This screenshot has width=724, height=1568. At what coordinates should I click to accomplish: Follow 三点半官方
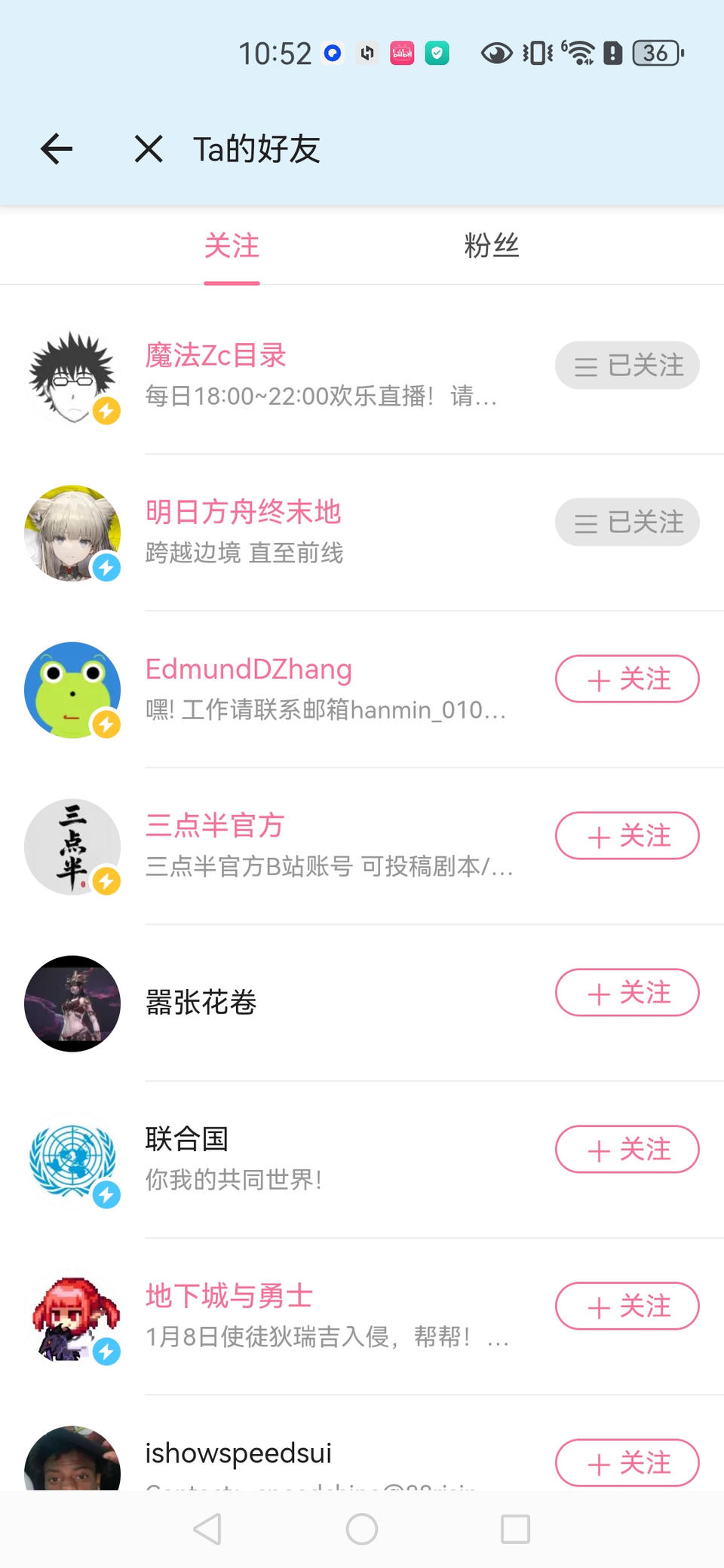click(x=627, y=836)
